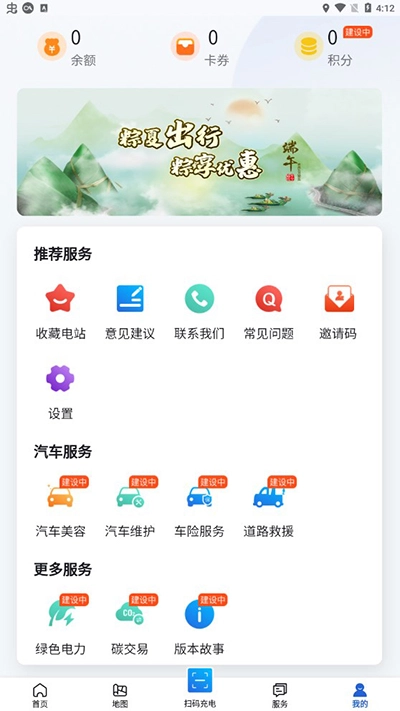Open 收藏电站 favorite stations
Screen dimensions: 400x711
tap(60, 312)
